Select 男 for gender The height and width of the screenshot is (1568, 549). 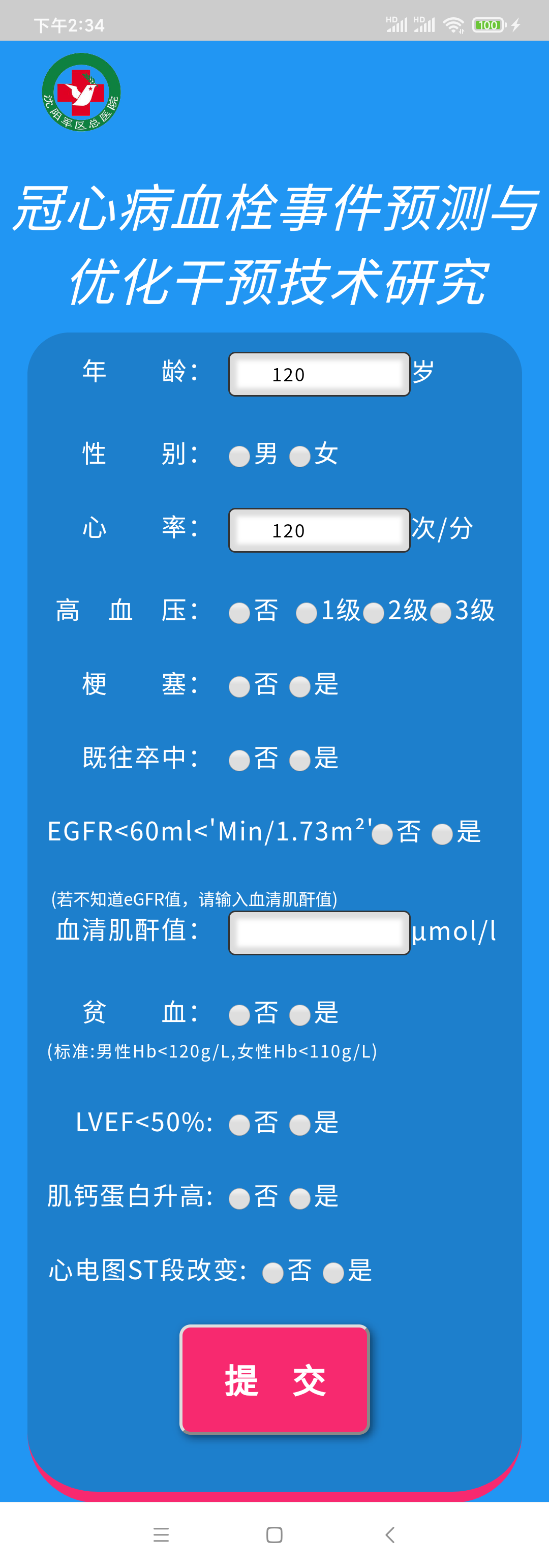(x=239, y=456)
